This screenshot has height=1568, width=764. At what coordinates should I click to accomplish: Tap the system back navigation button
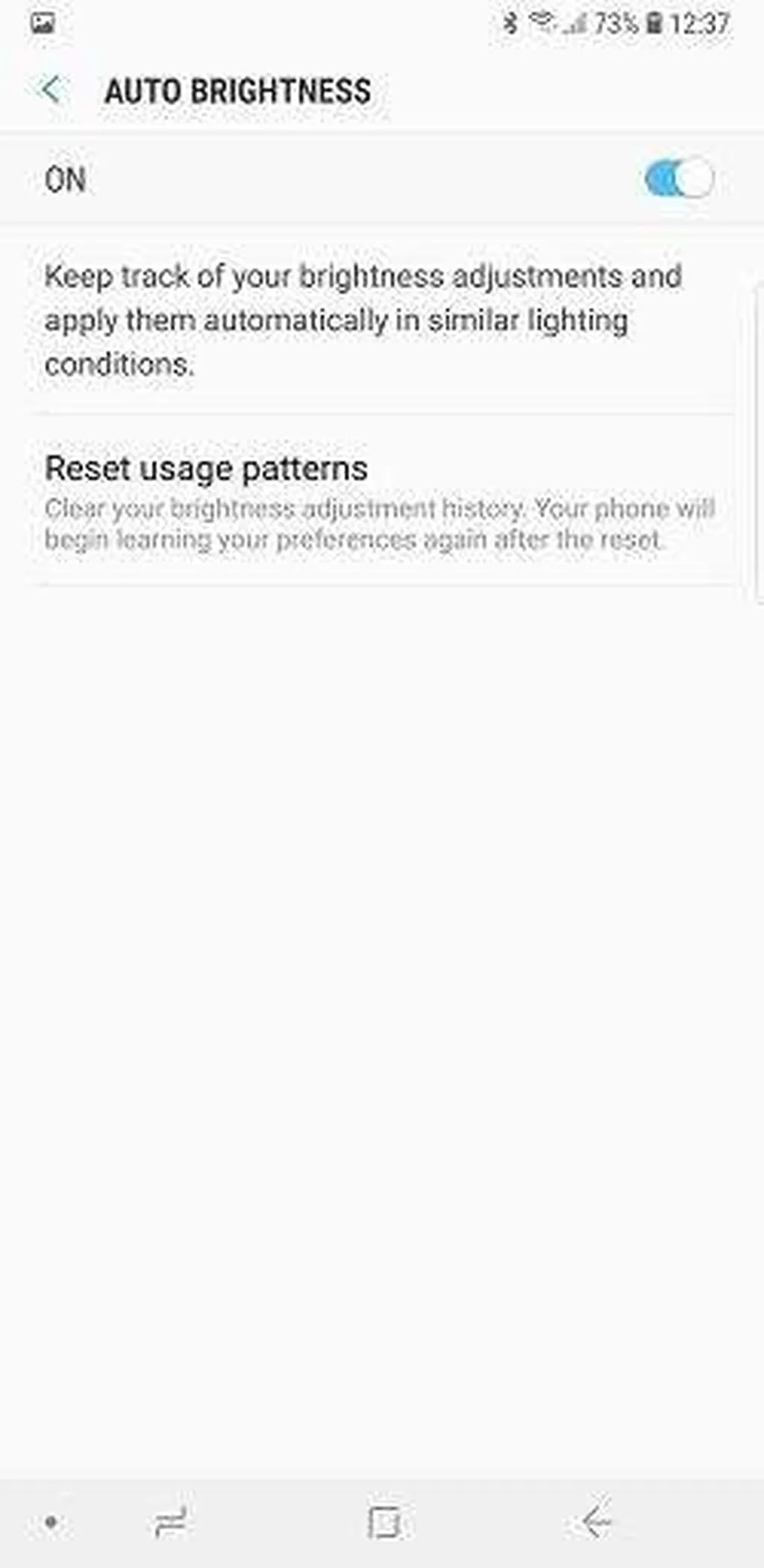point(597,1521)
